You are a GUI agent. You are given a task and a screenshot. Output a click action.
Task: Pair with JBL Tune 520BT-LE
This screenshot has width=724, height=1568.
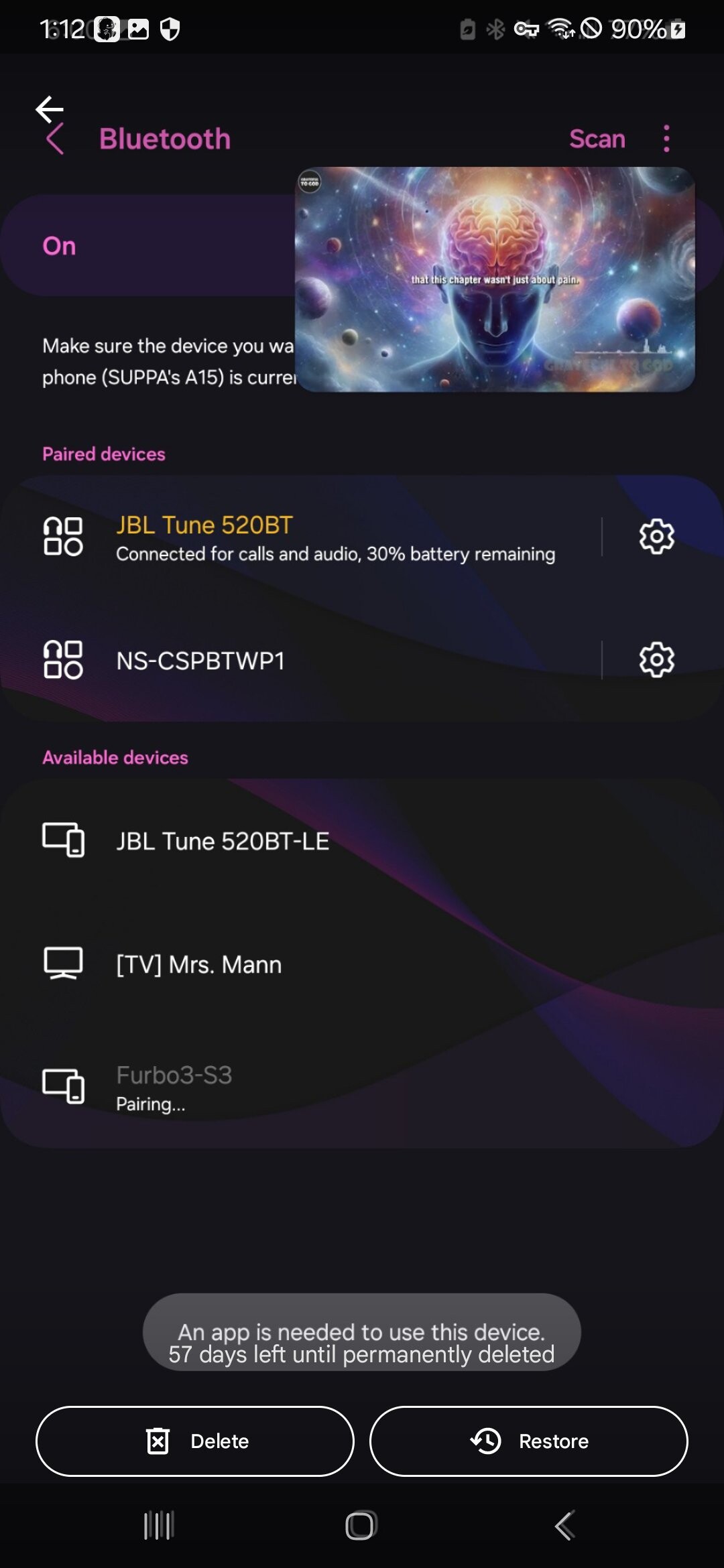[x=362, y=840]
